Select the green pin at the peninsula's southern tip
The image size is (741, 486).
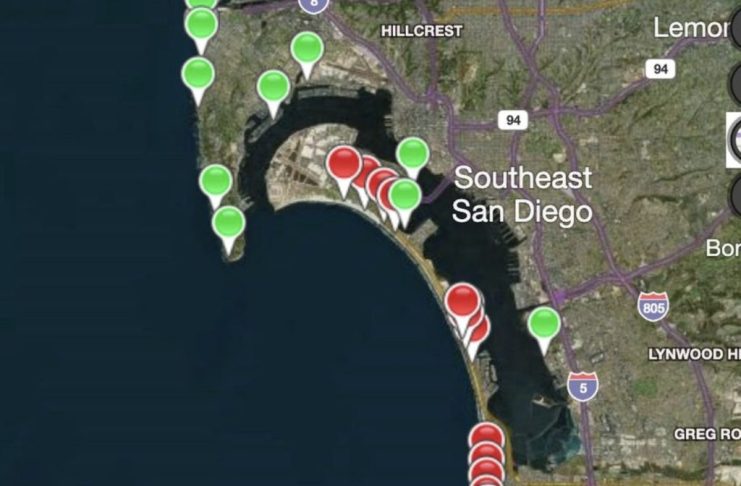[228, 223]
